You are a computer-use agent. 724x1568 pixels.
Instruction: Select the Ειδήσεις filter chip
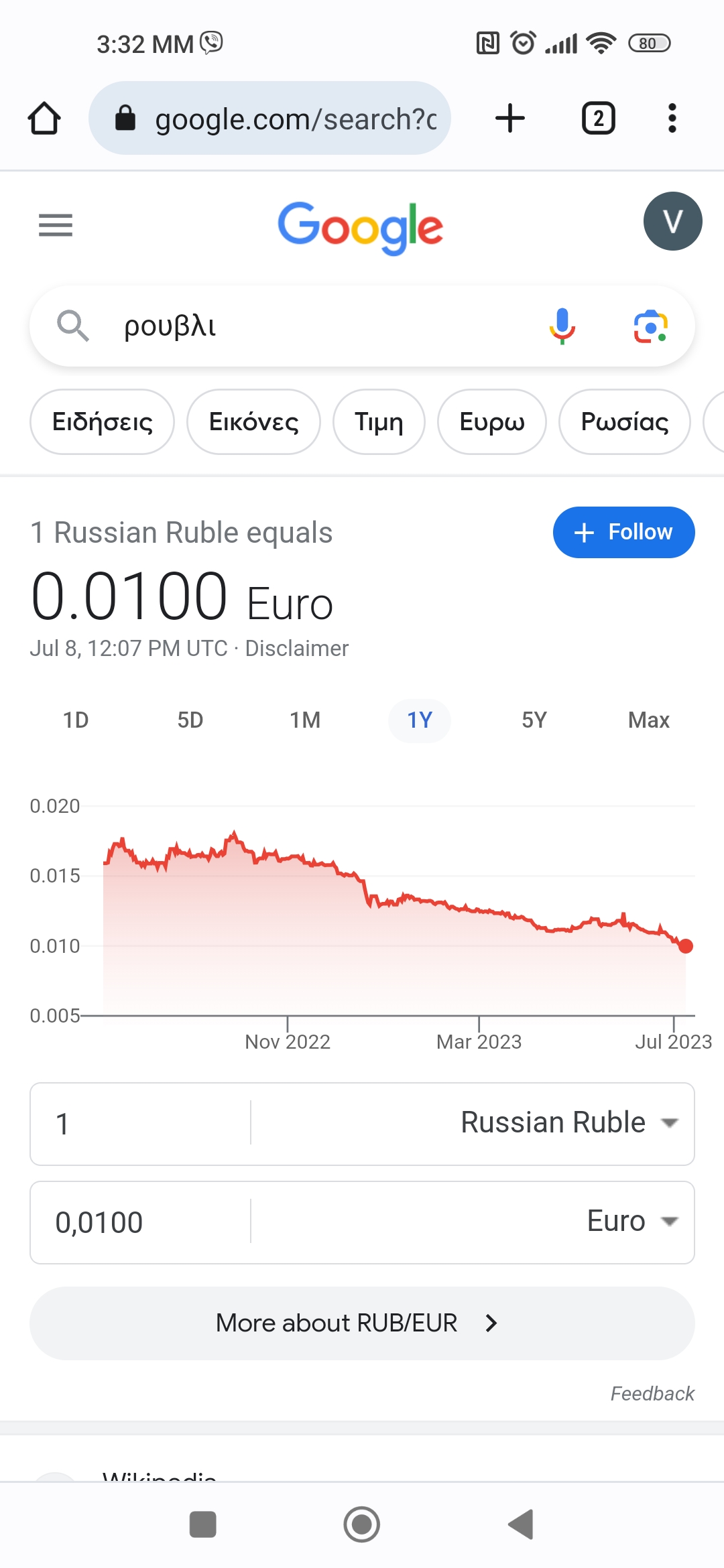103,422
